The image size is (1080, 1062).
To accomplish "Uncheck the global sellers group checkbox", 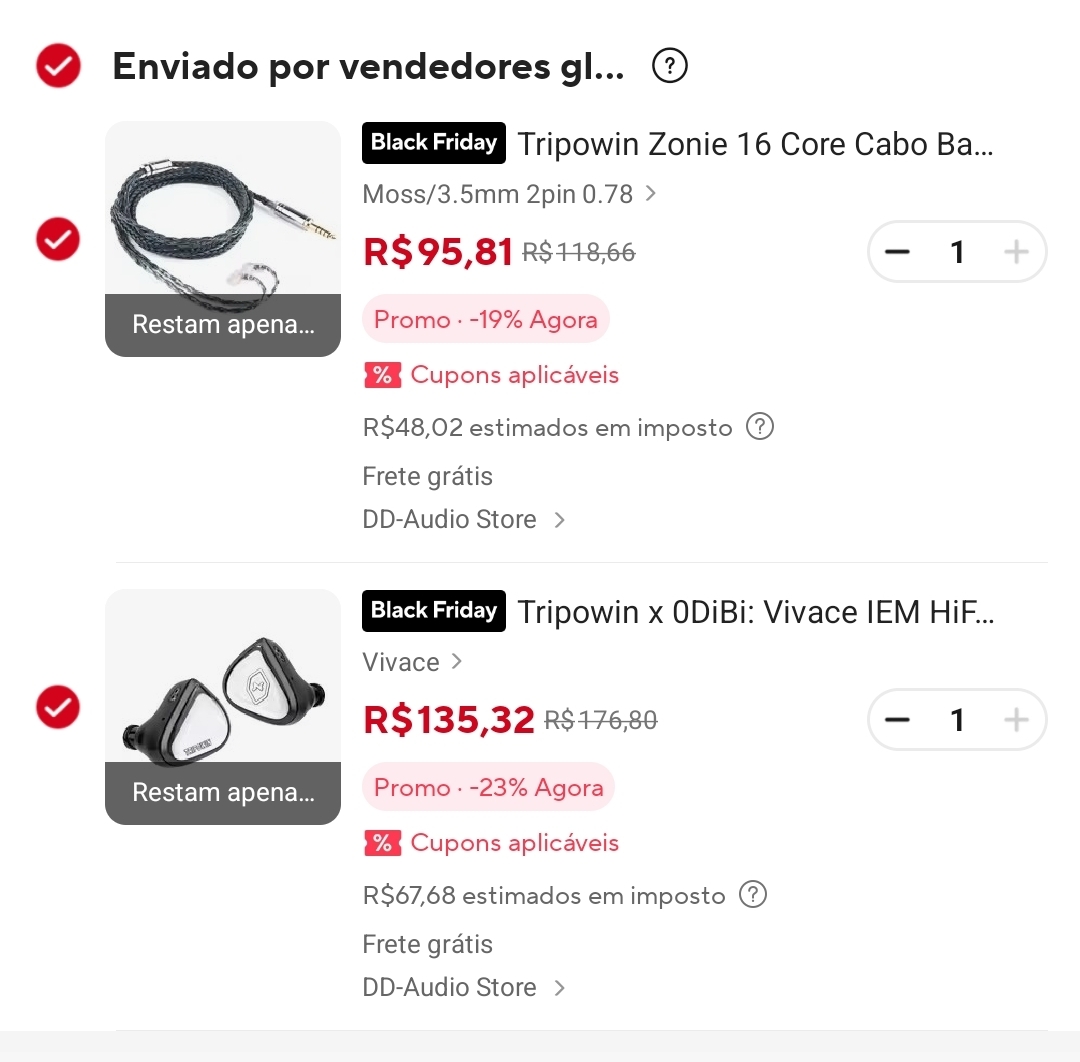I will (x=58, y=67).
